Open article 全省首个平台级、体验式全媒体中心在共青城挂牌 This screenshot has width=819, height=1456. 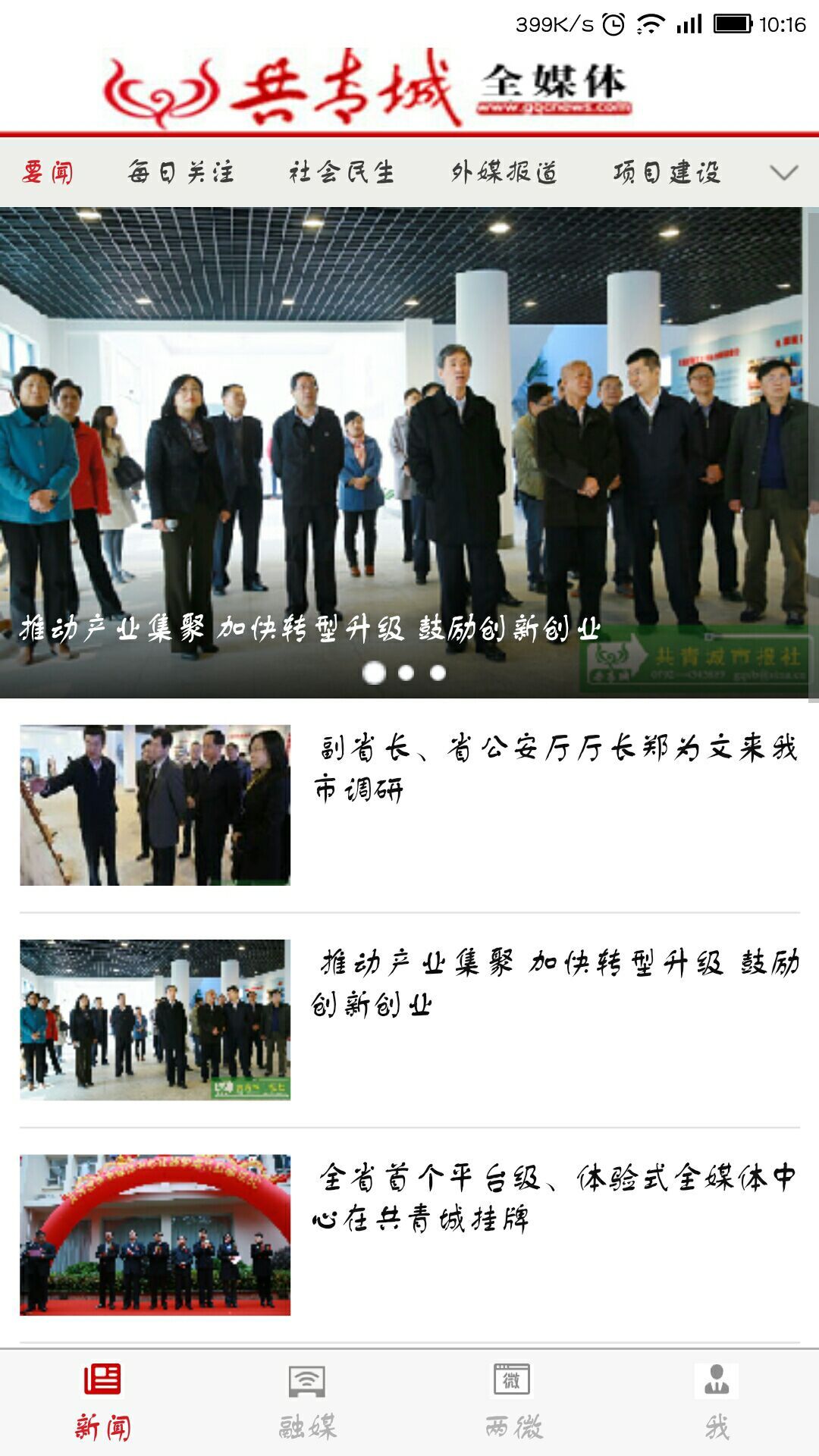click(409, 1235)
